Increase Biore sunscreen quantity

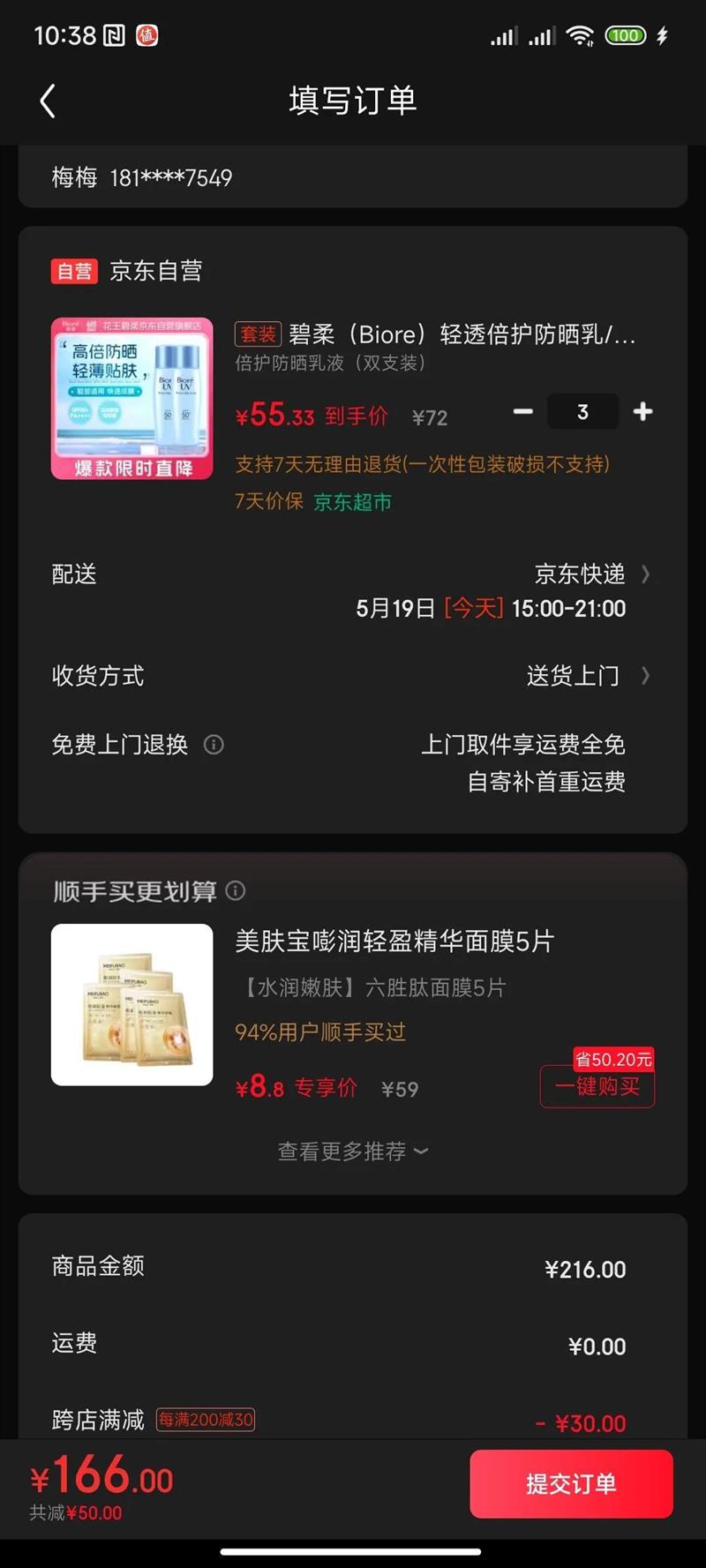click(x=643, y=412)
